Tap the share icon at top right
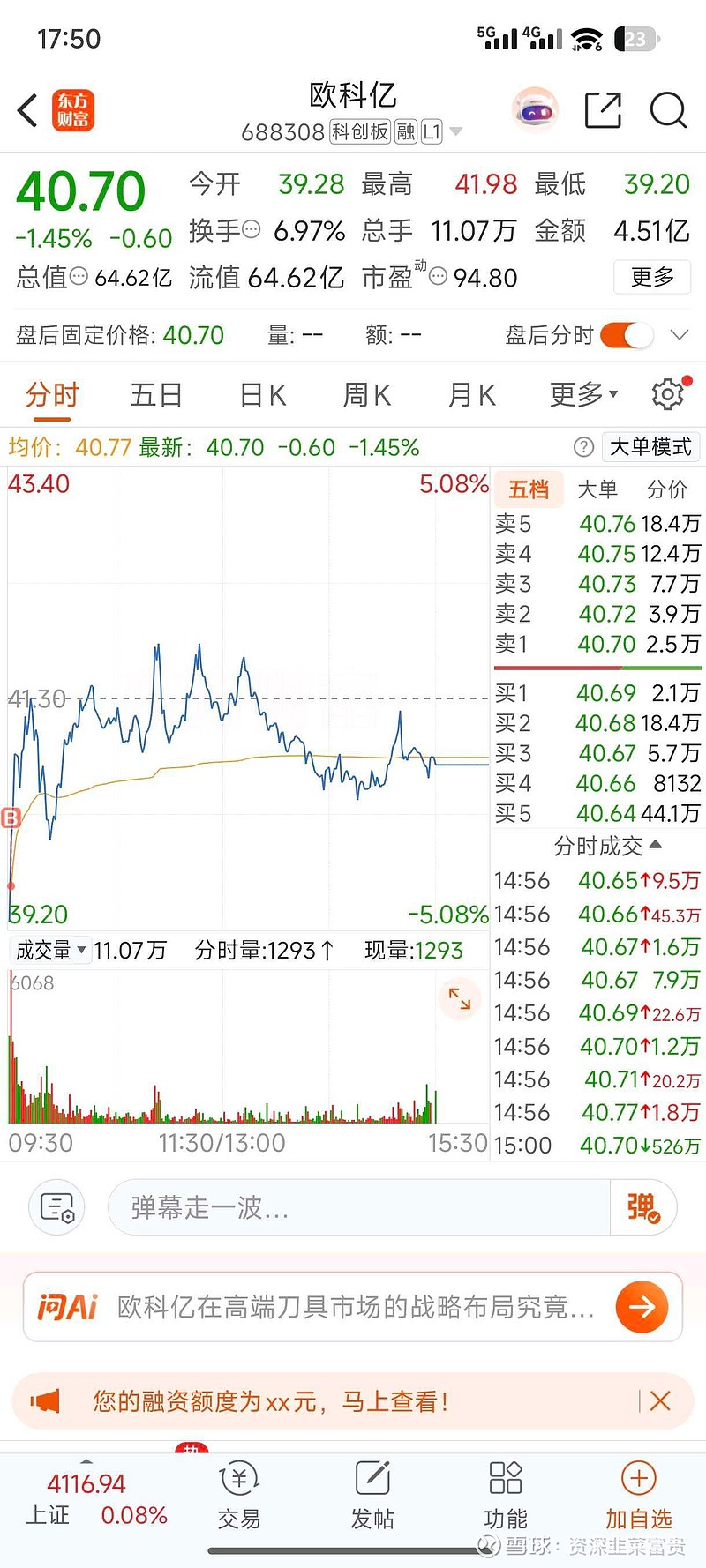The width and height of the screenshot is (706, 1568). [x=603, y=109]
